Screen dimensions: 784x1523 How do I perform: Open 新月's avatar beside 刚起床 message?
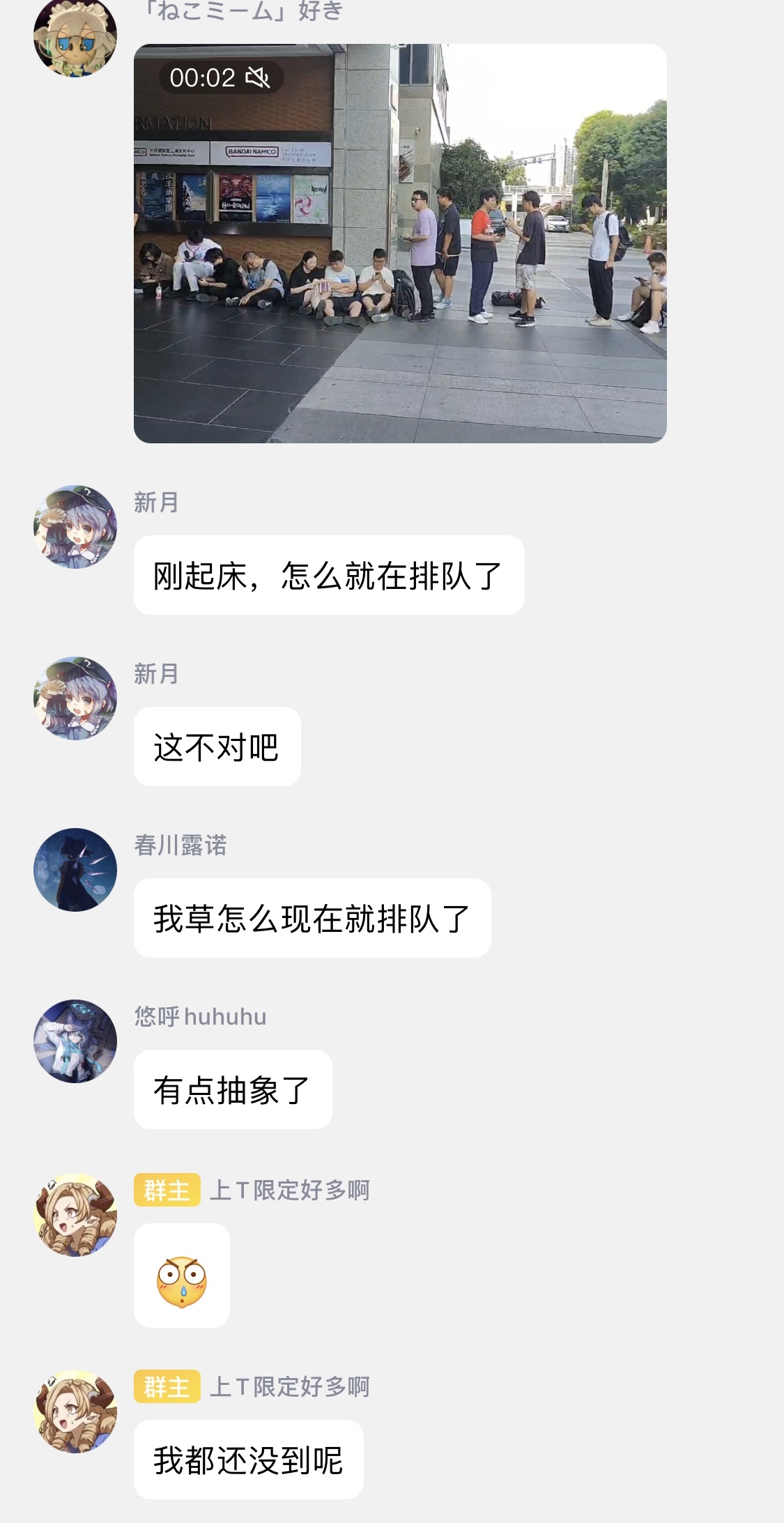click(75, 526)
